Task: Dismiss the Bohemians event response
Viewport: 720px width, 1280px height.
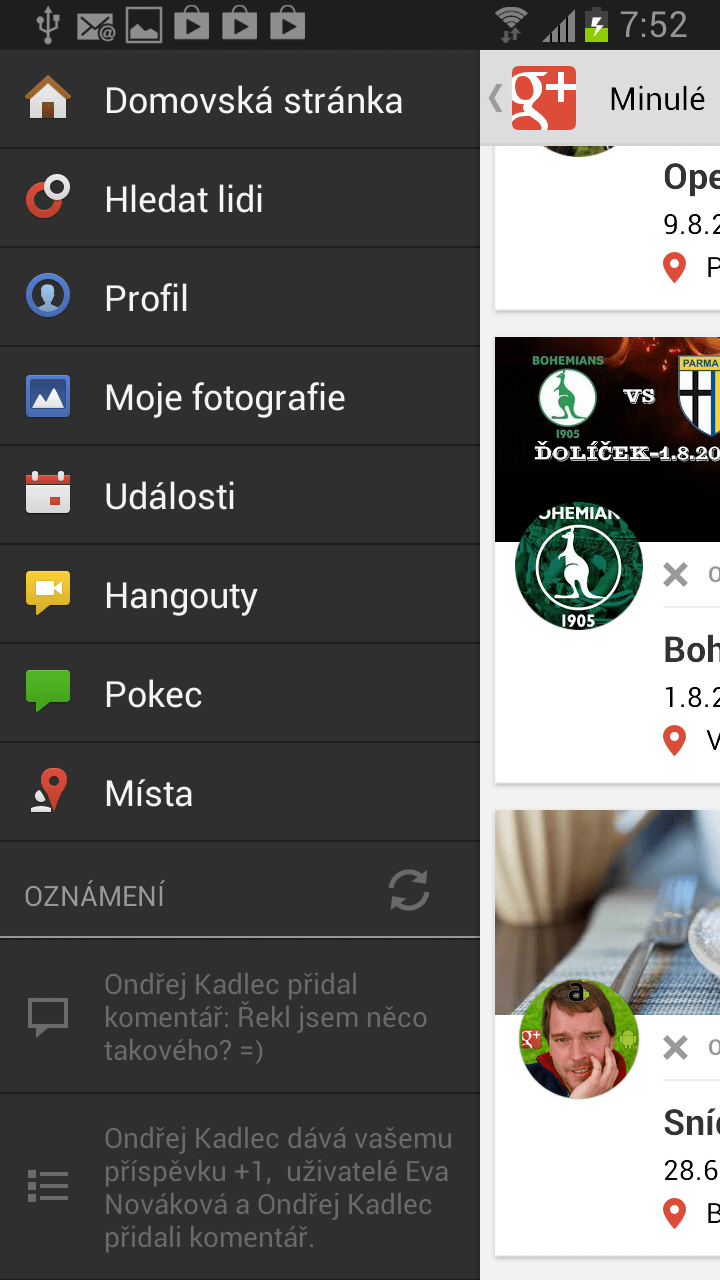Action: (676, 574)
